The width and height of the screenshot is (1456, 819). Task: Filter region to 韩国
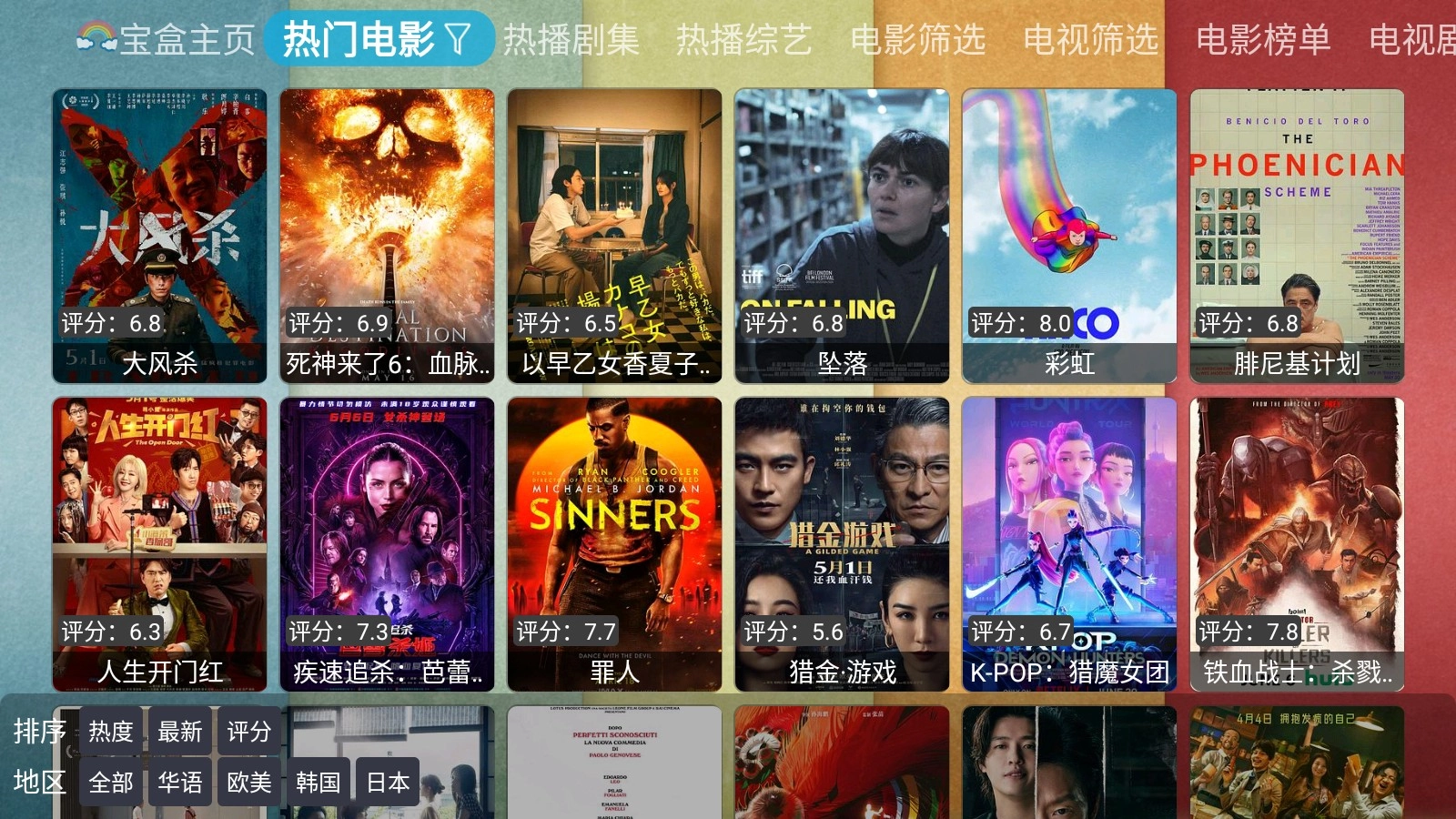pos(318,782)
